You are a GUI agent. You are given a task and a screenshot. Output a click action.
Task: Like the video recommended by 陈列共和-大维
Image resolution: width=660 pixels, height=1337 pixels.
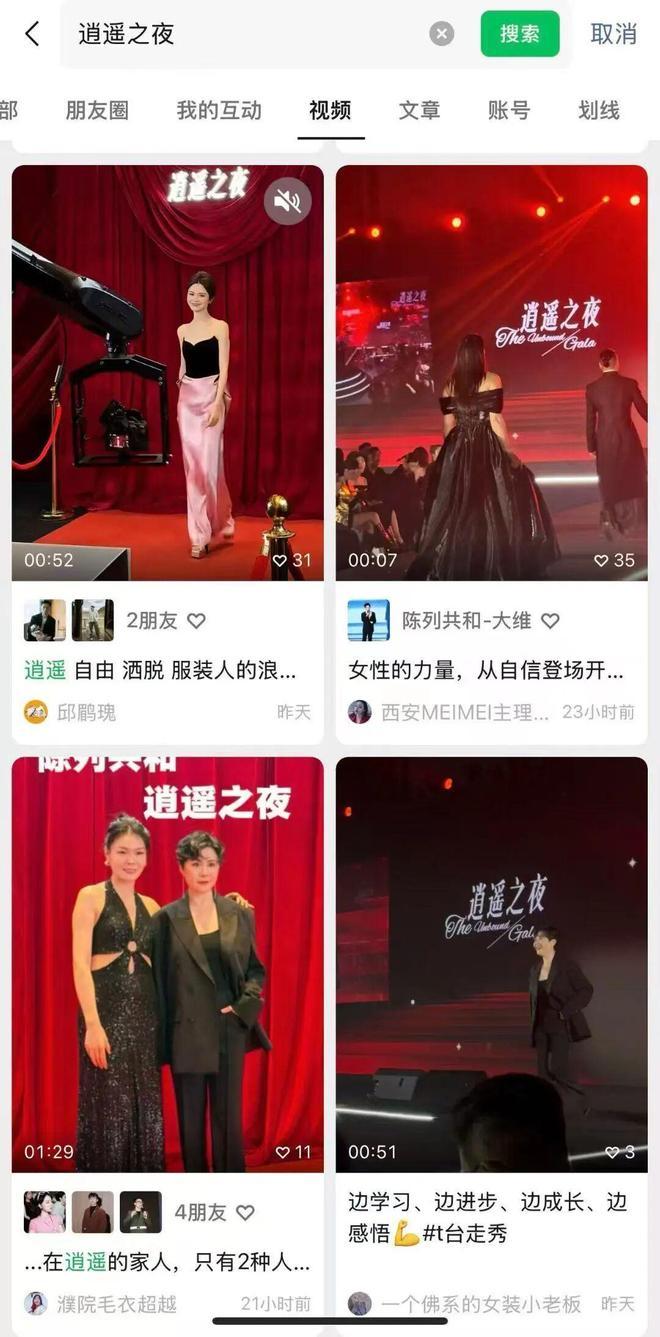tap(550, 621)
